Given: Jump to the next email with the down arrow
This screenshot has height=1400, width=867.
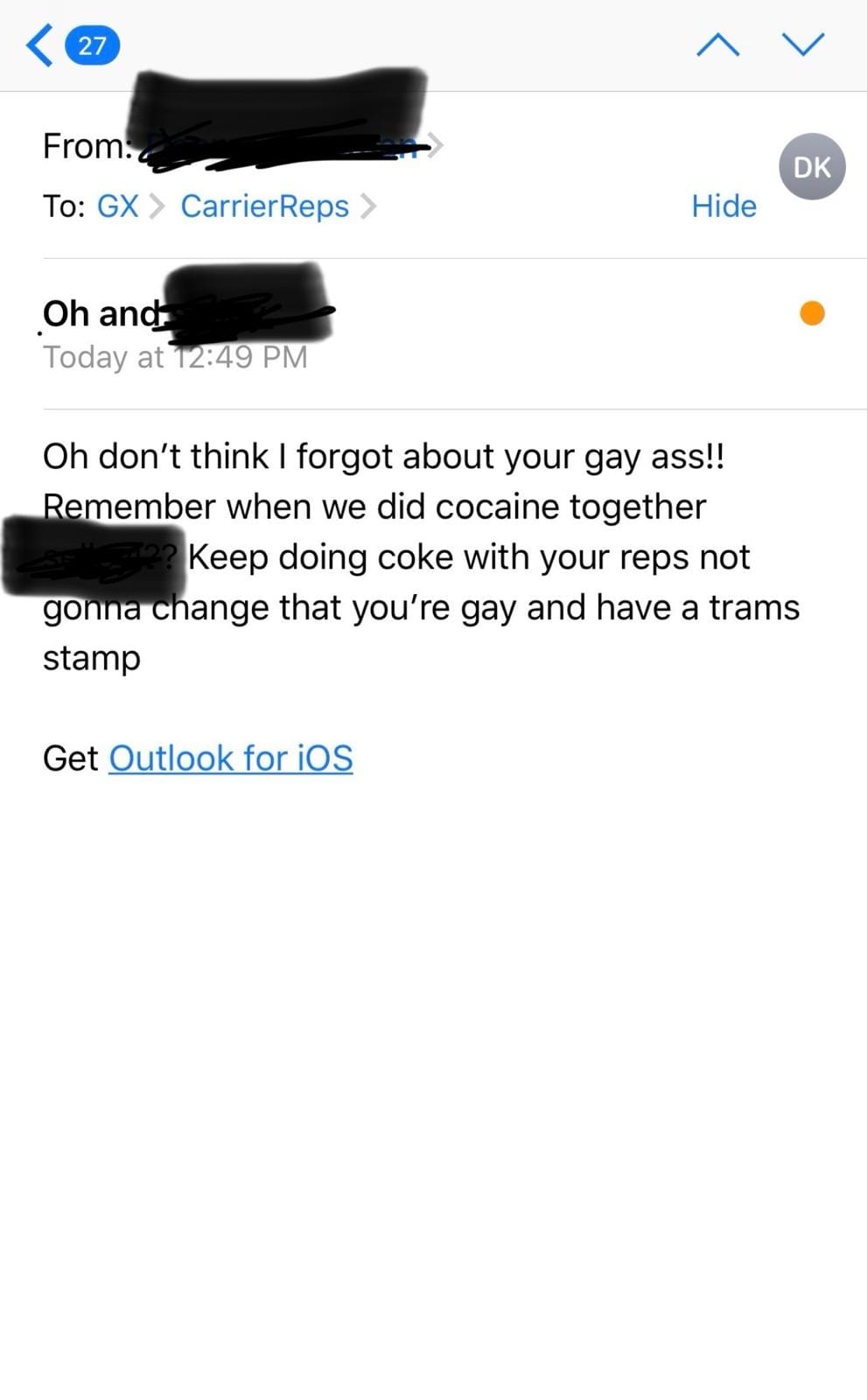Looking at the screenshot, I should tap(803, 45).
